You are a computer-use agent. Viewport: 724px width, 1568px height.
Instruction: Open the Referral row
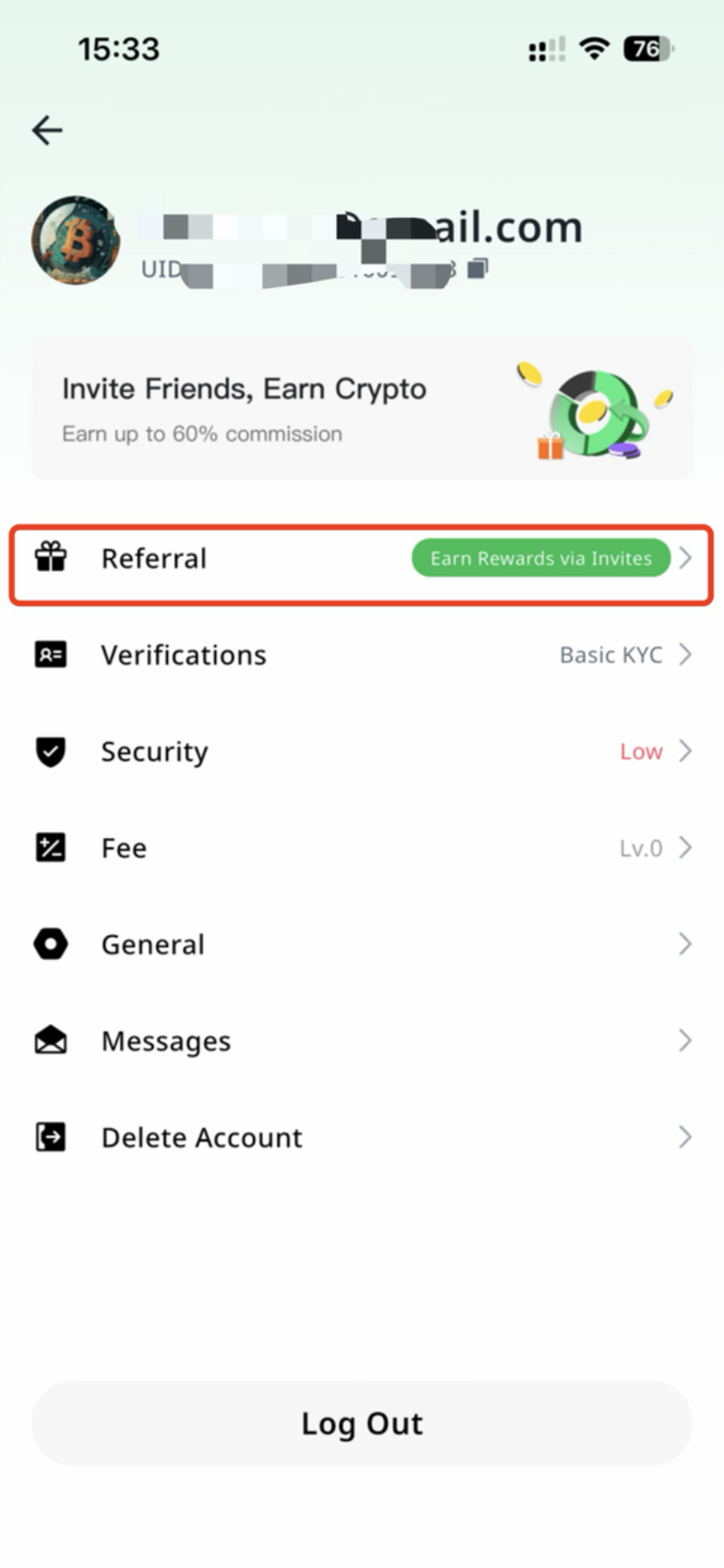point(361,558)
